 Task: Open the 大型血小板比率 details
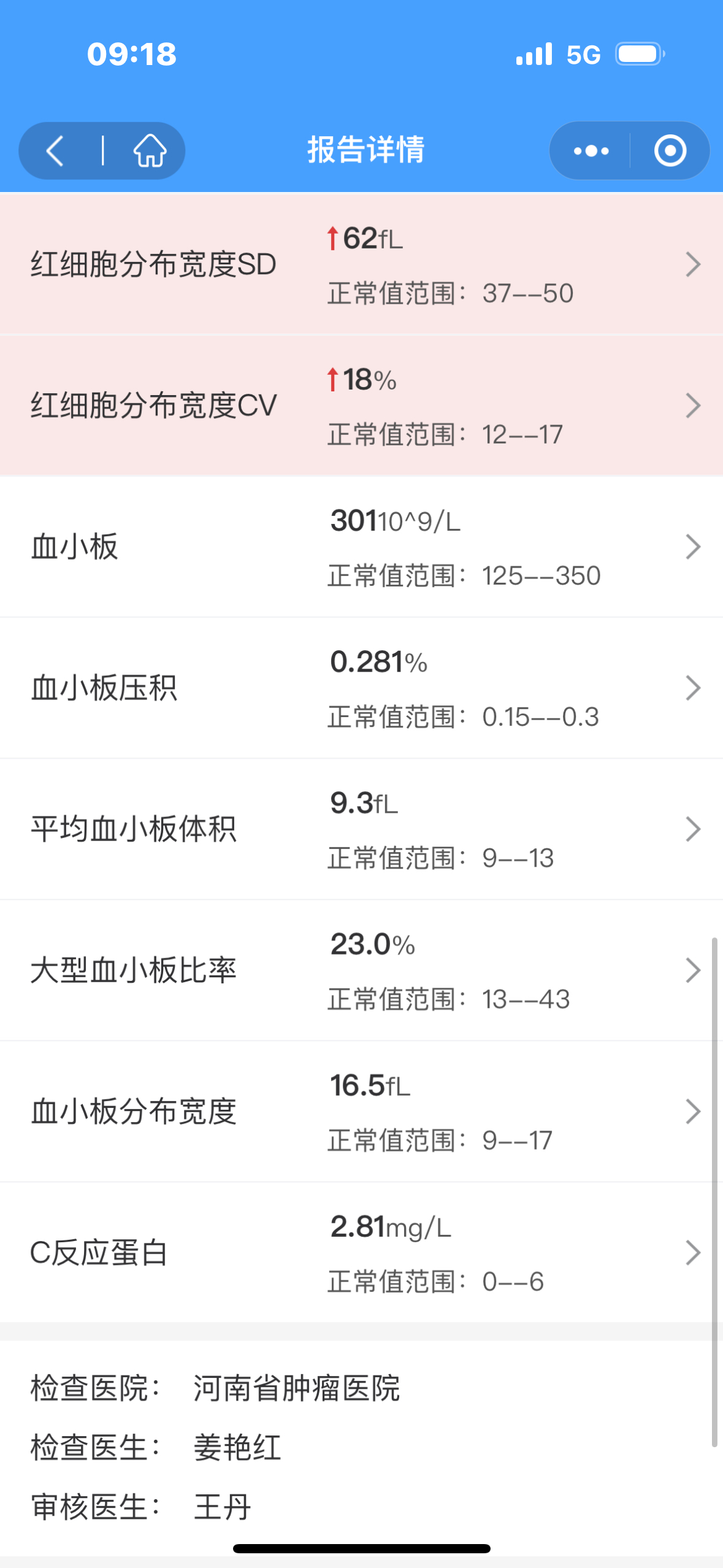click(361, 970)
